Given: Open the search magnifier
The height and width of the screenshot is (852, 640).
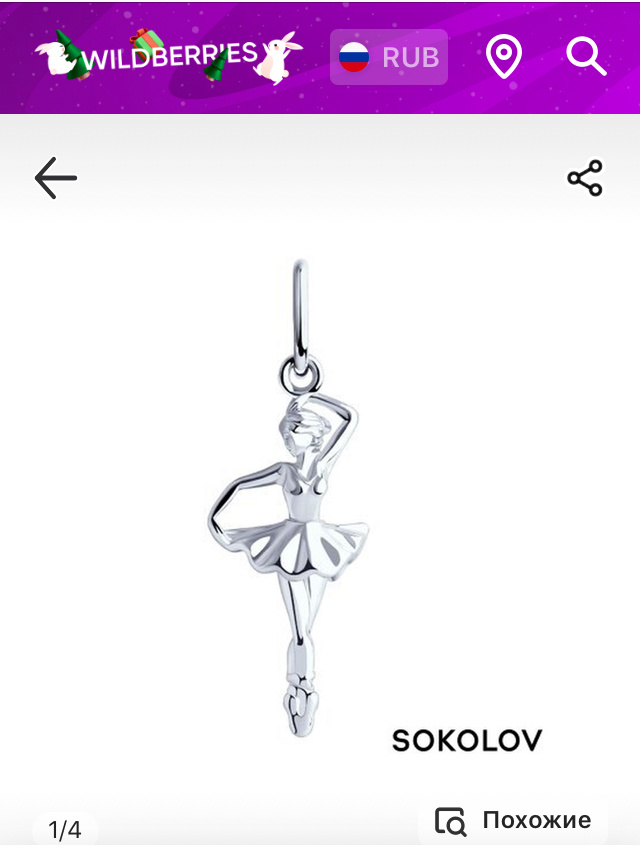Looking at the screenshot, I should tap(586, 57).
